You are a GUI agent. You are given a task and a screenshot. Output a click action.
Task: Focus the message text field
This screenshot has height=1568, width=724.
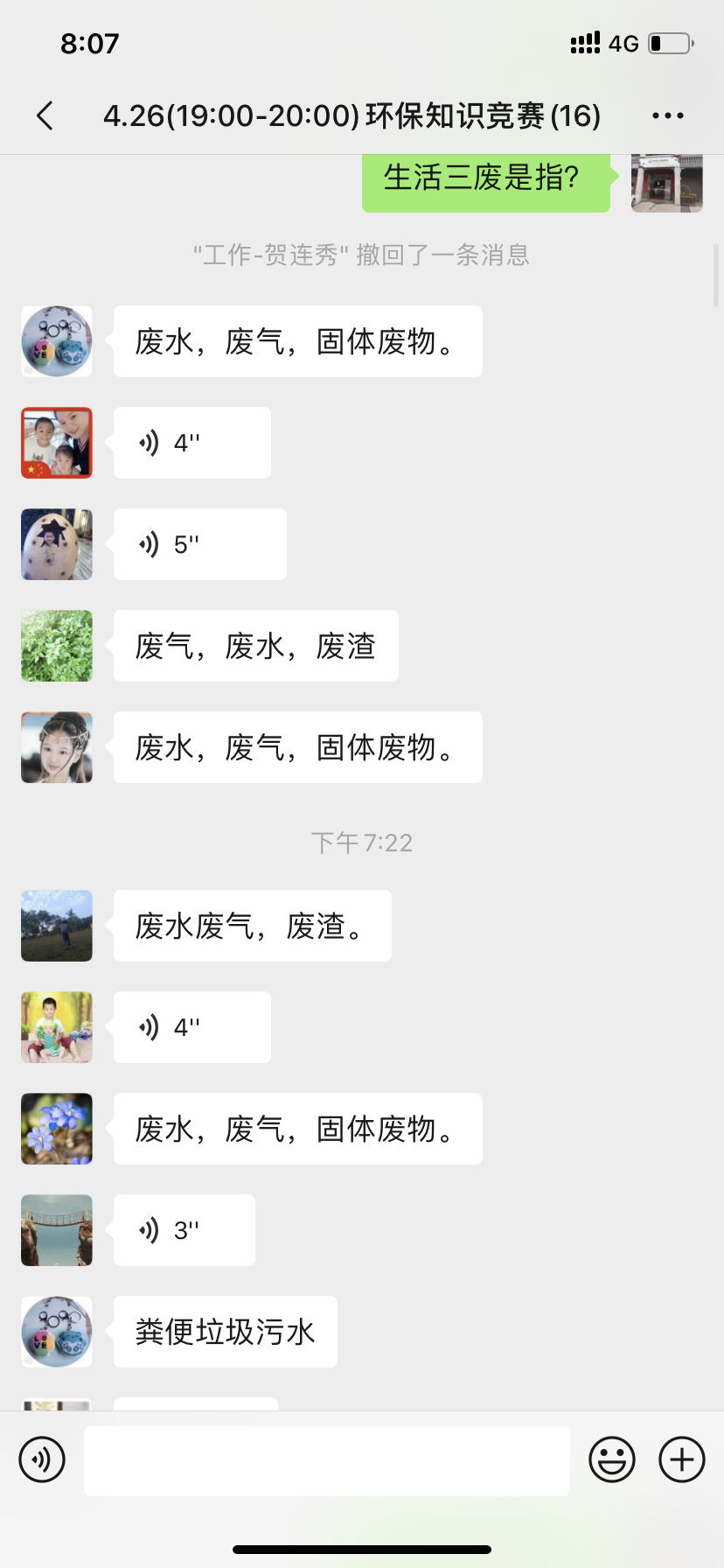pyautogui.click(x=326, y=1460)
